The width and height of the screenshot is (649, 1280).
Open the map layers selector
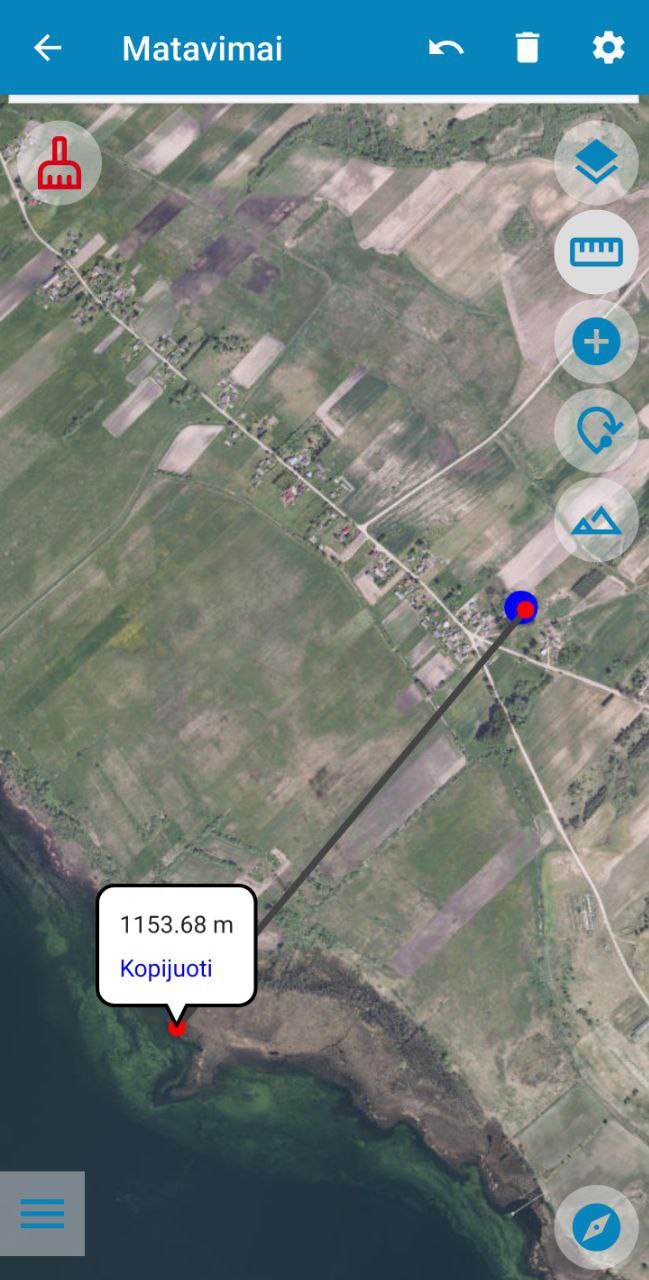point(597,162)
